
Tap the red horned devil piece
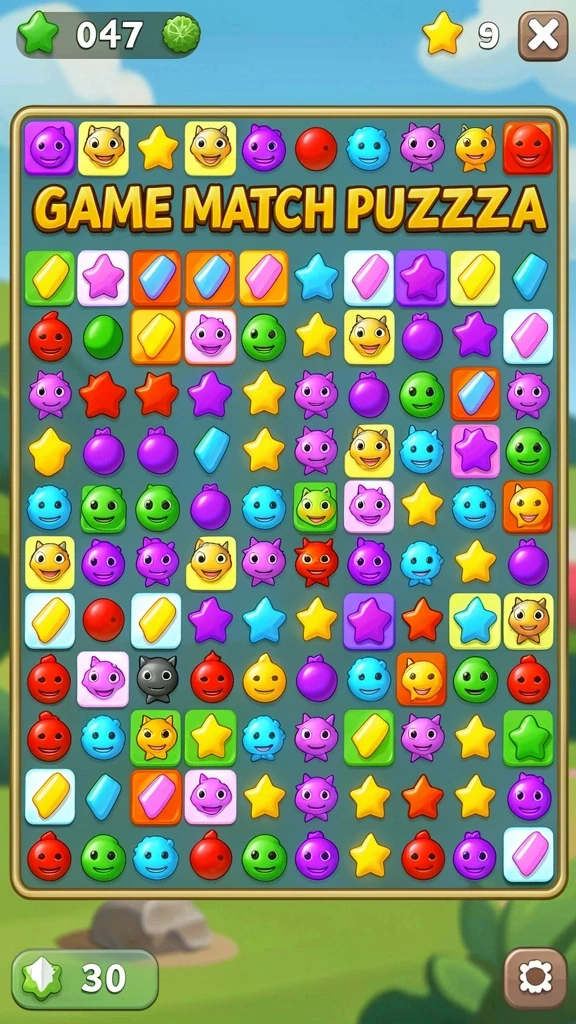coord(317,562)
